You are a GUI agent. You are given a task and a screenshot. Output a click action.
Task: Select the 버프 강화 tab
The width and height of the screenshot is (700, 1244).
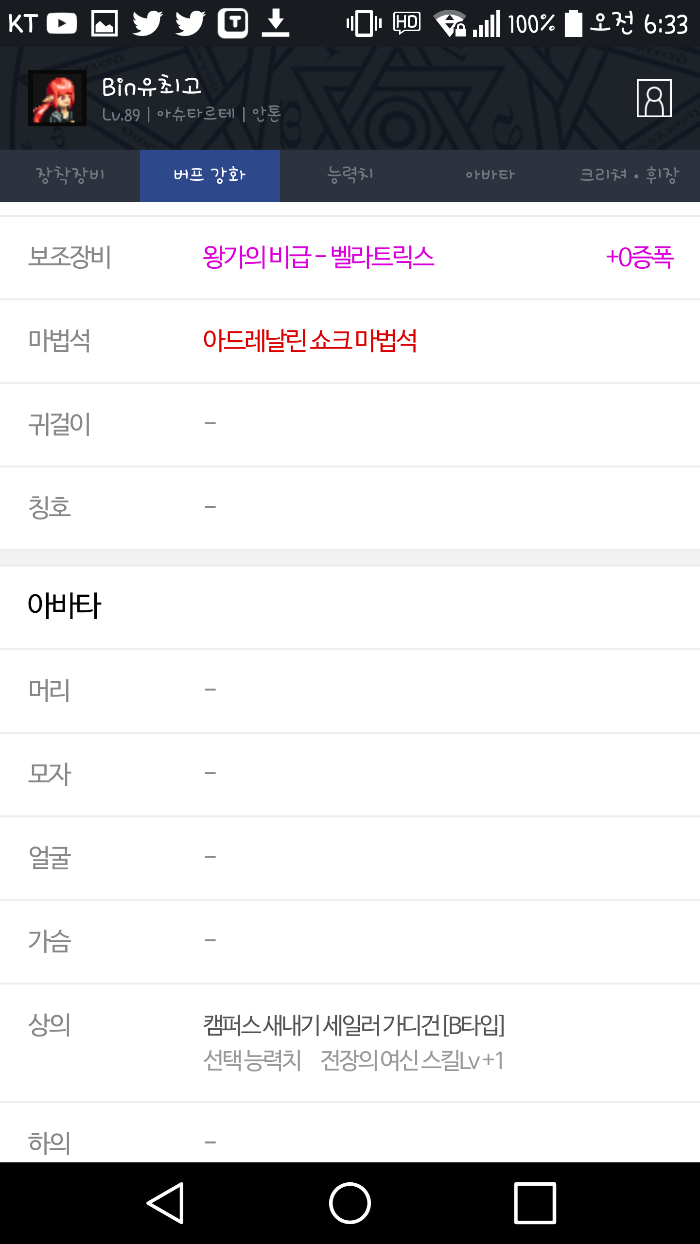[210, 175]
